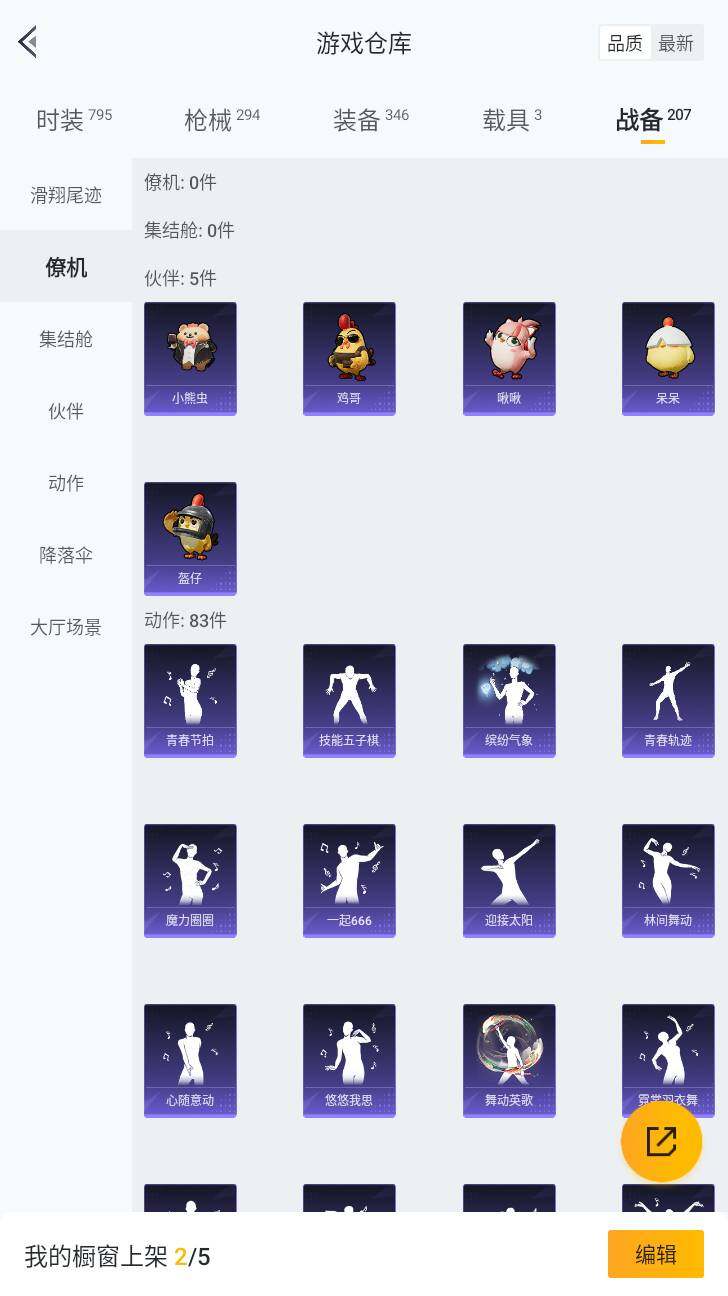The image size is (728, 1296).
Task: Tap the orange floating share button
Action: point(661,1141)
